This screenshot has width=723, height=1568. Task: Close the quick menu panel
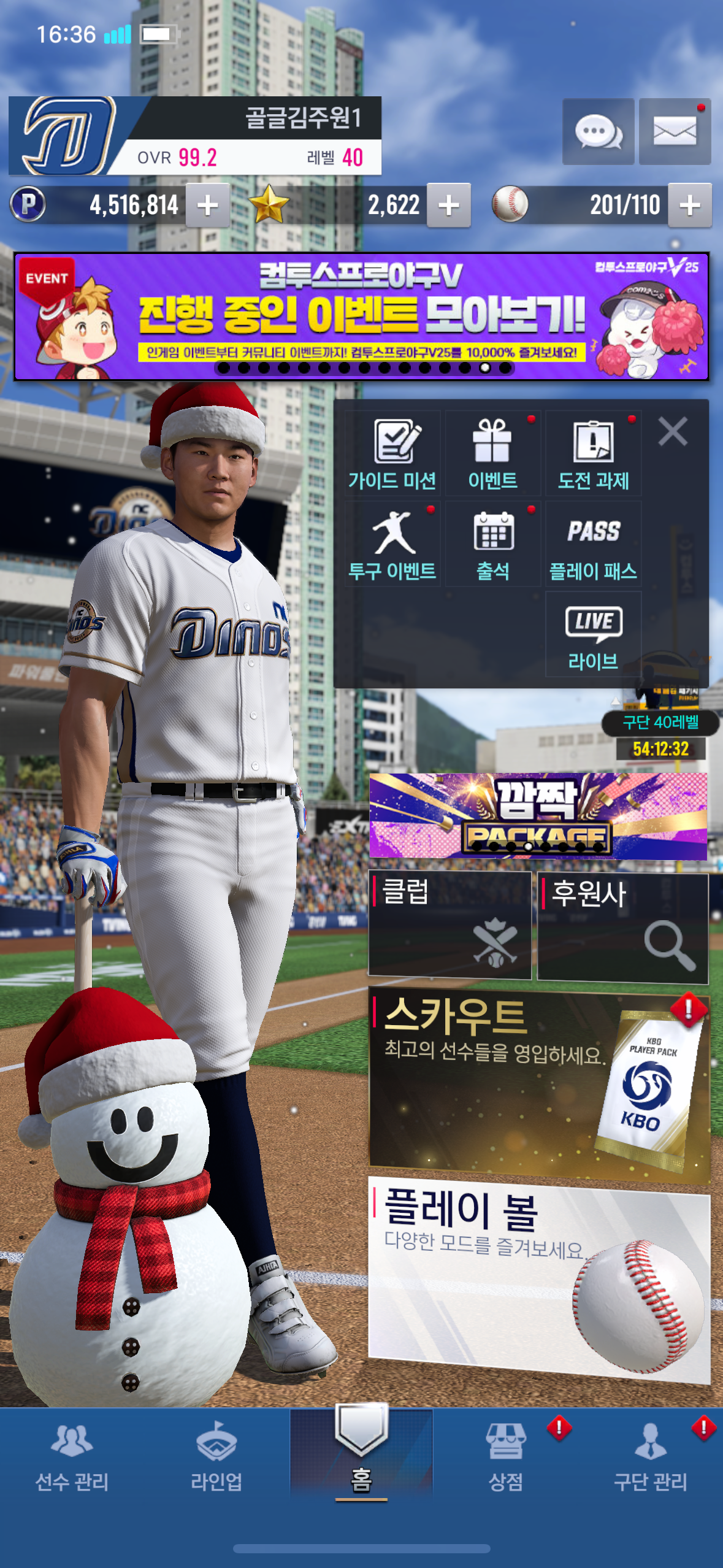pos(673,431)
